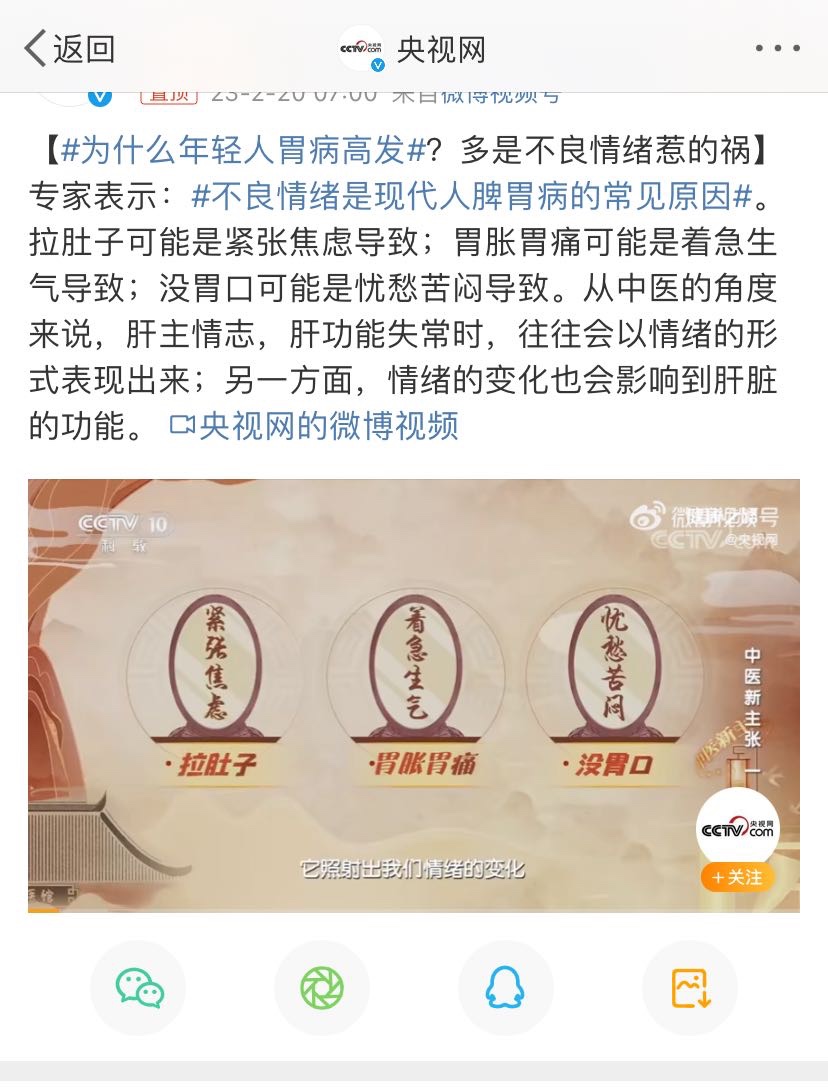Follow via the +关注 button
828x1092 pixels.
[737, 877]
